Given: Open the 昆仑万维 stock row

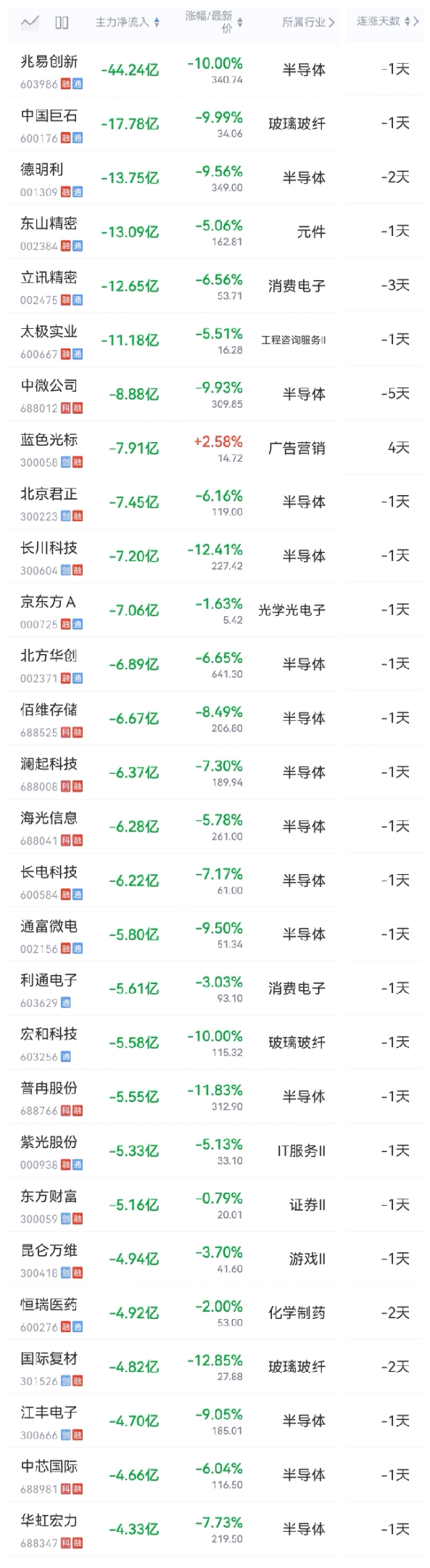Looking at the screenshot, I should pos(215,1259).
